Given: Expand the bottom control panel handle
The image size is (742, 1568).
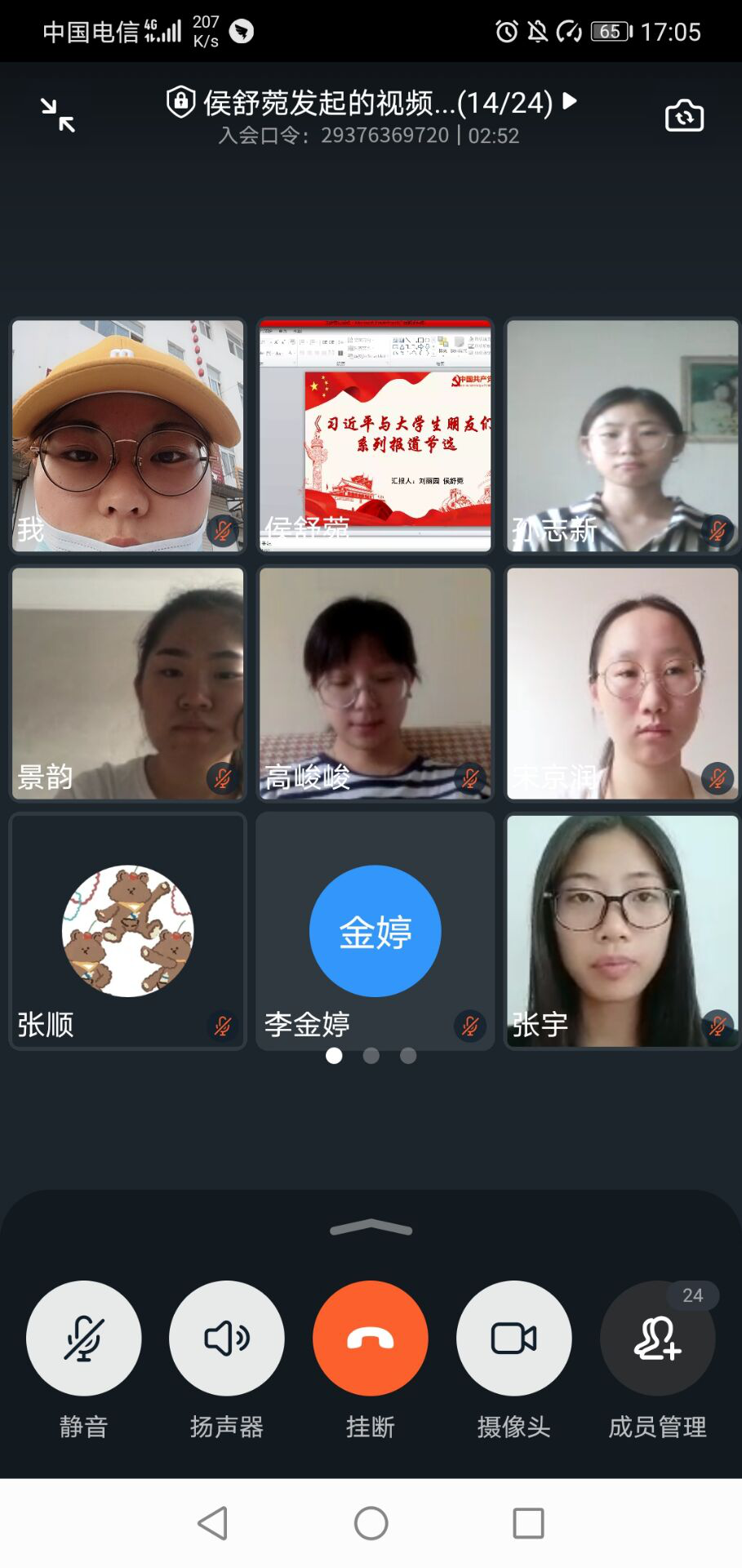Looking at the screenshot, I should coord(371,1227).
